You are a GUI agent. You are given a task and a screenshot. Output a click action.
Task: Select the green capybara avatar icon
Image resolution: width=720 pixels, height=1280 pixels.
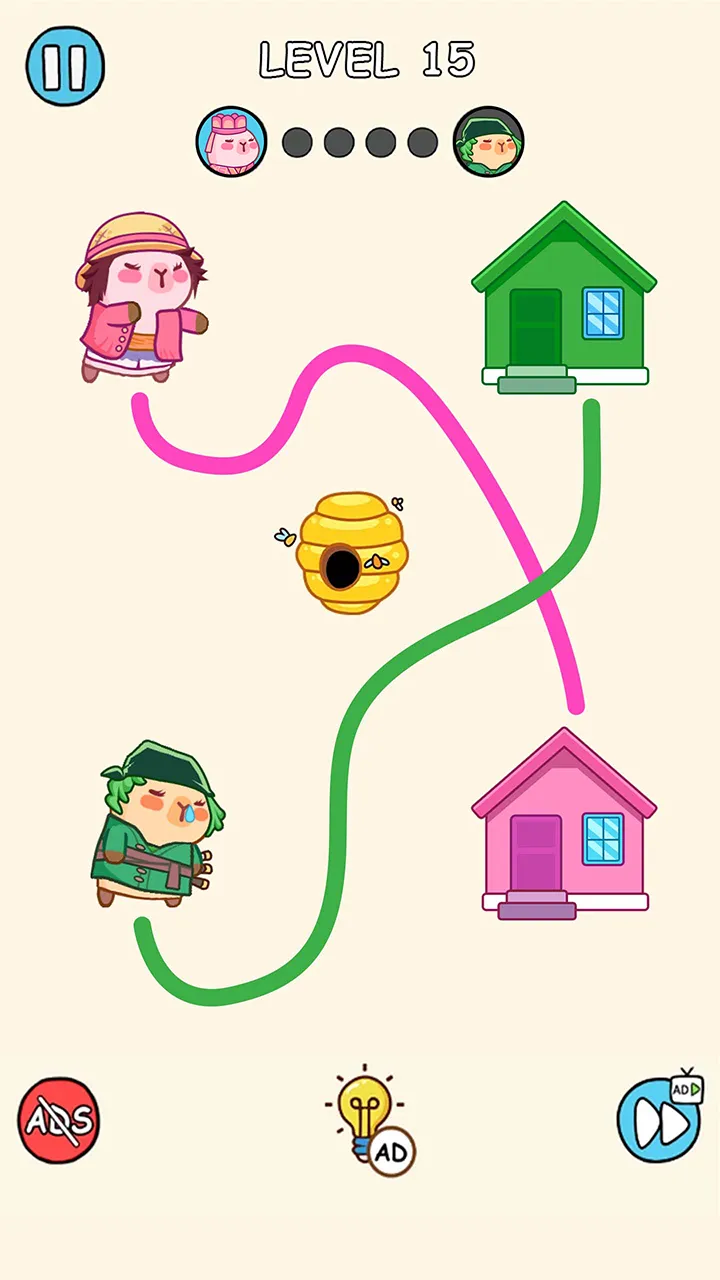489,141
